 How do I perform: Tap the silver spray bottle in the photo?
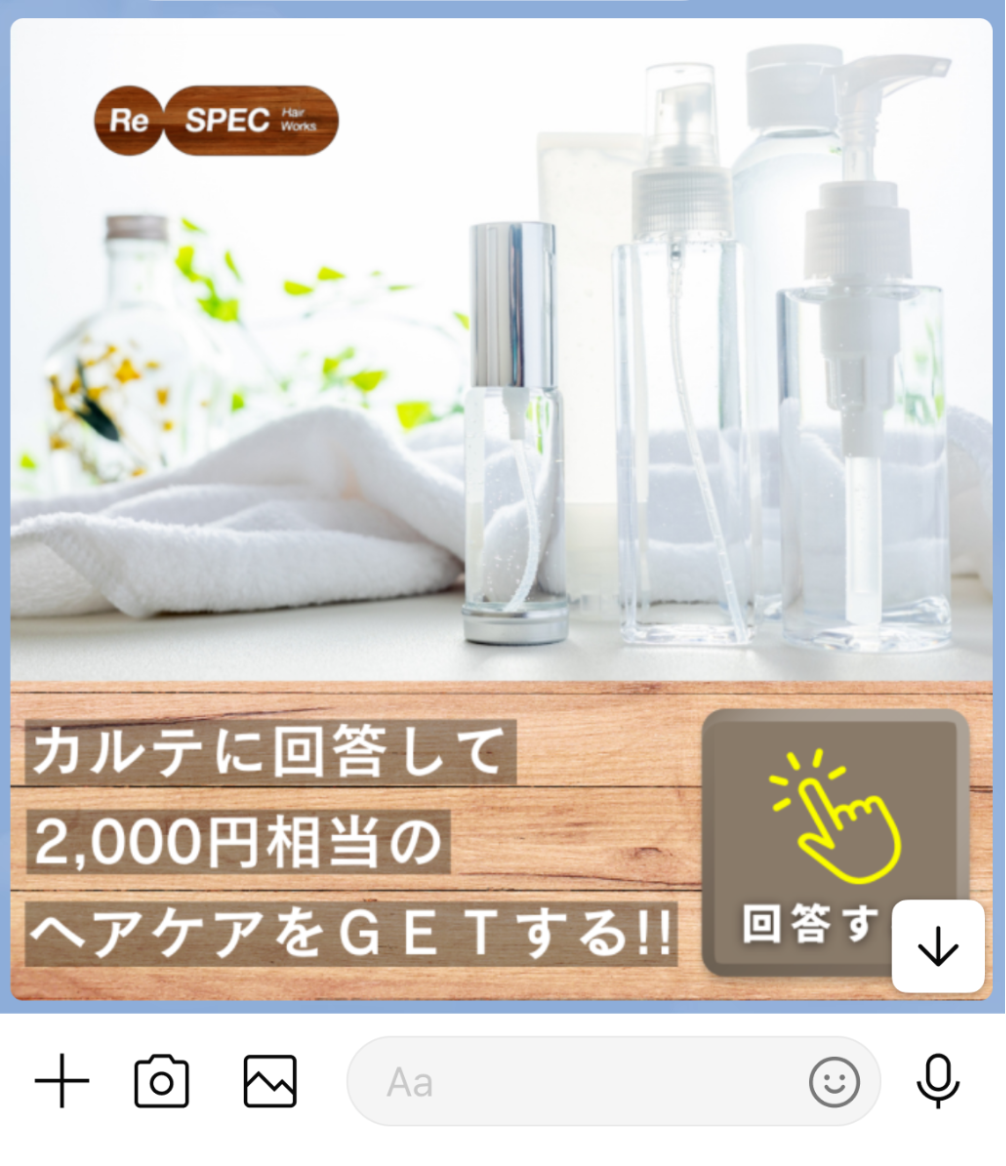click(513, 430)
